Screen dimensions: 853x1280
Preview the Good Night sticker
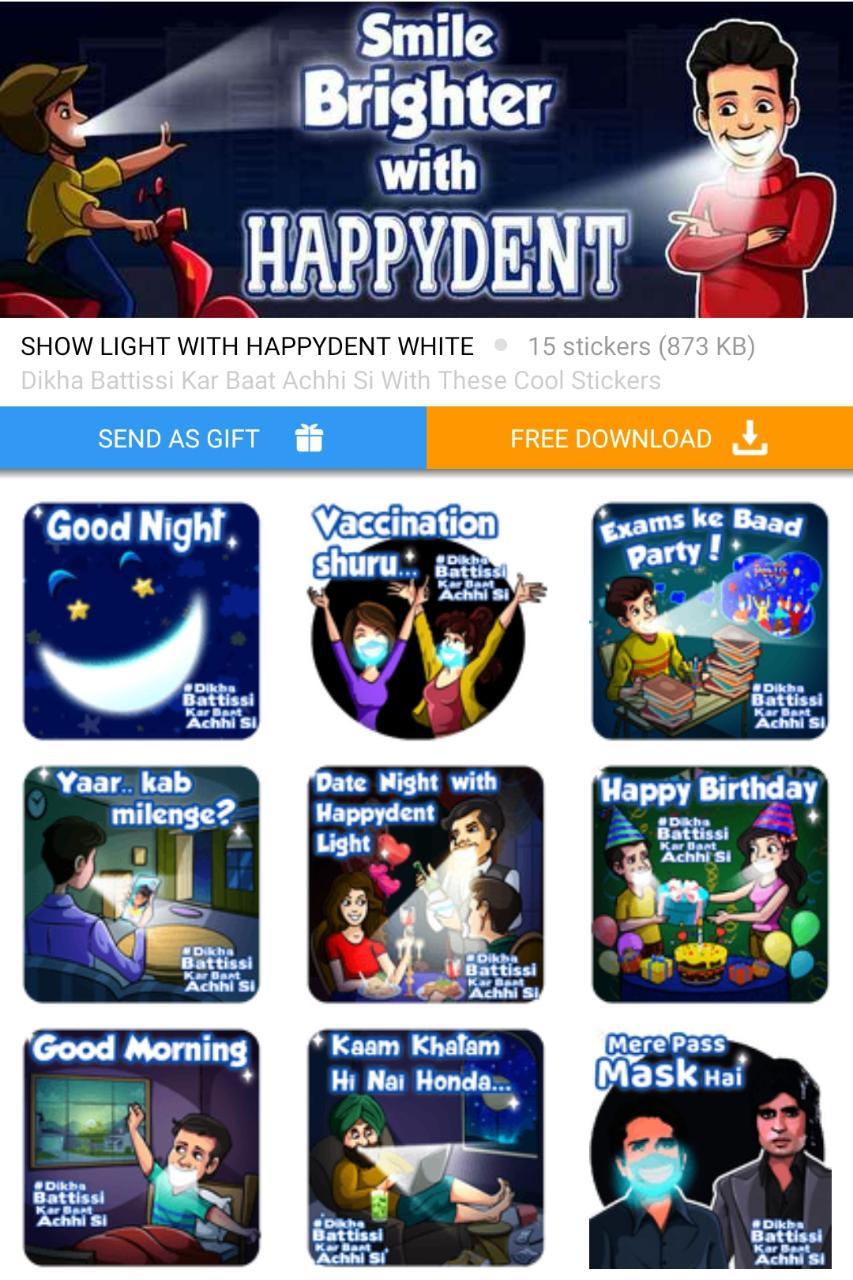pos(141,620)
